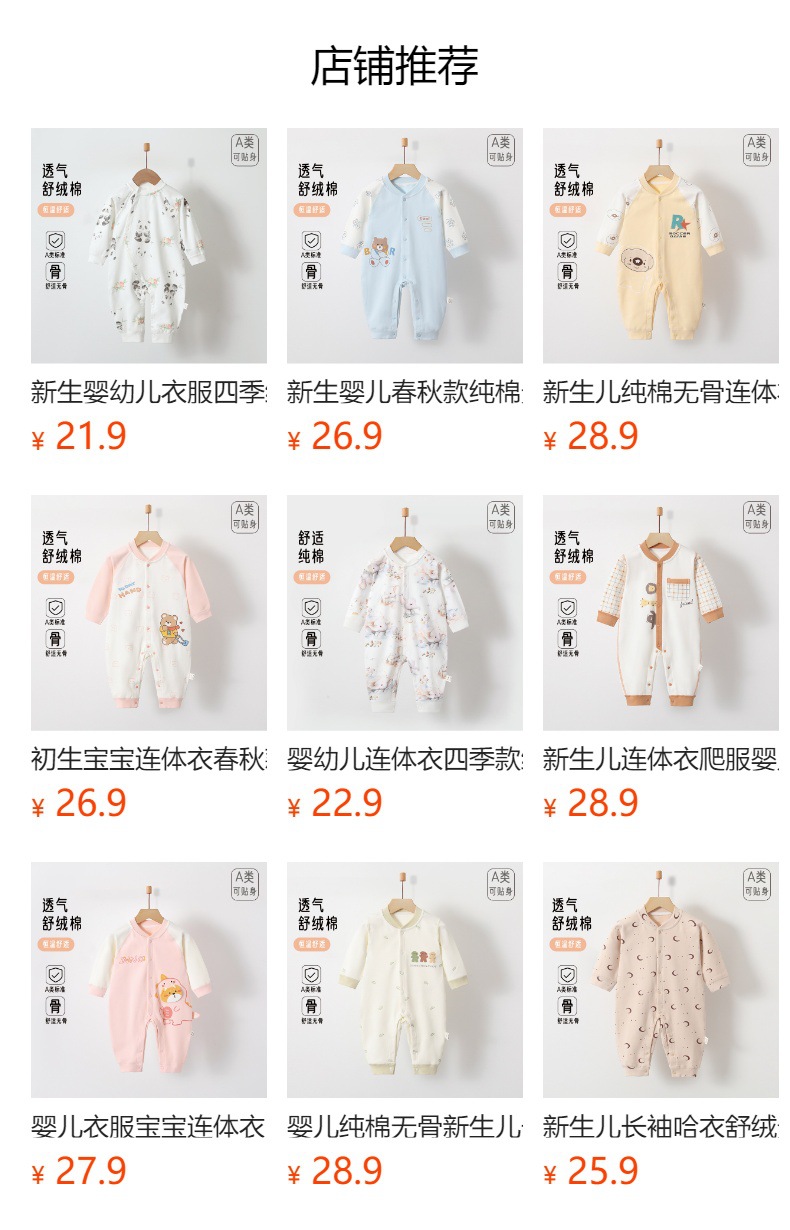Open the 婴儿衣服宝宝连体衣 item at ¥27.9
This screenshot has width=790, height=1230.
pyautogui.click(x=149, y=980)
